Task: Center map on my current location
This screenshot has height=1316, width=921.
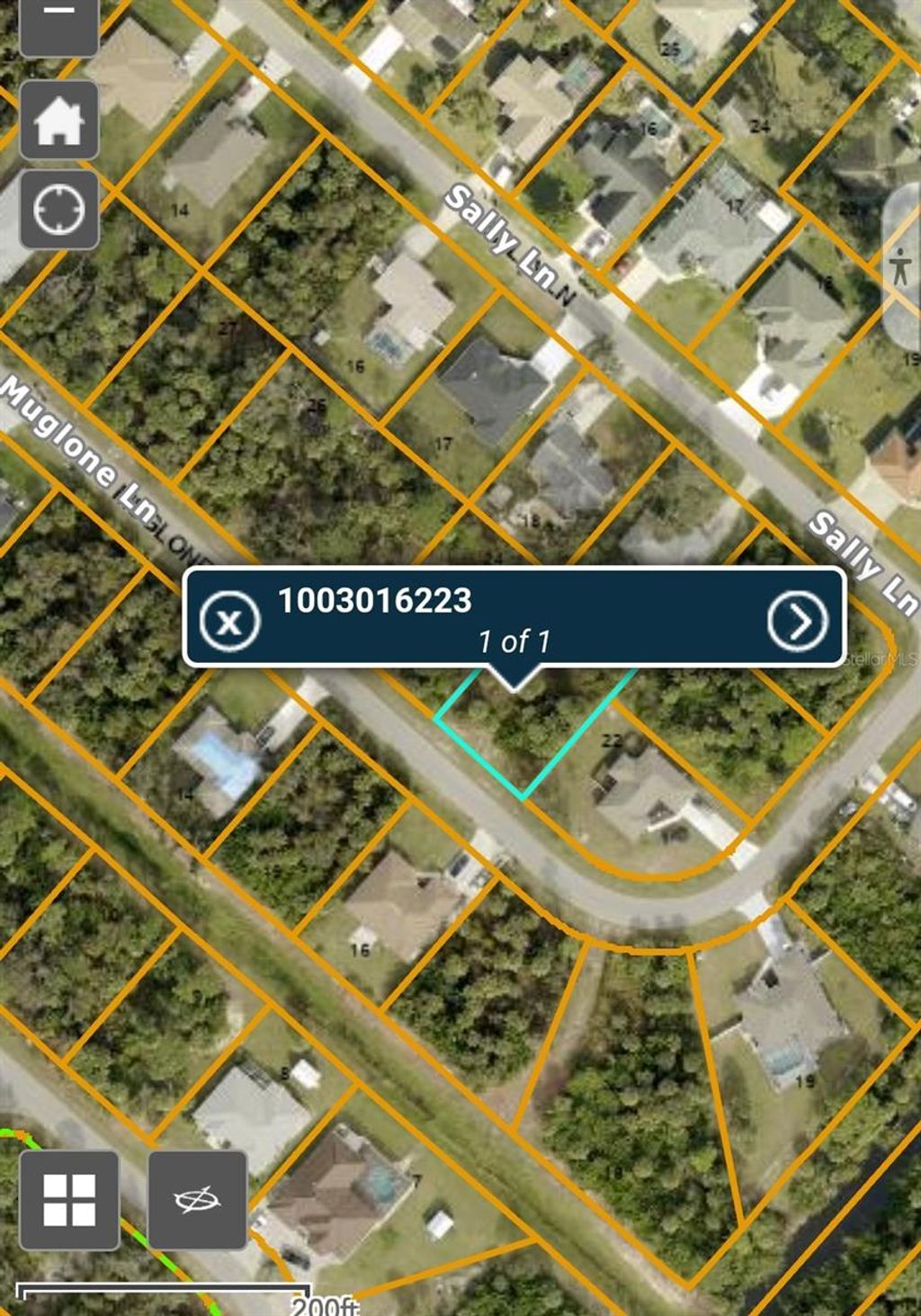Action: 58,210
